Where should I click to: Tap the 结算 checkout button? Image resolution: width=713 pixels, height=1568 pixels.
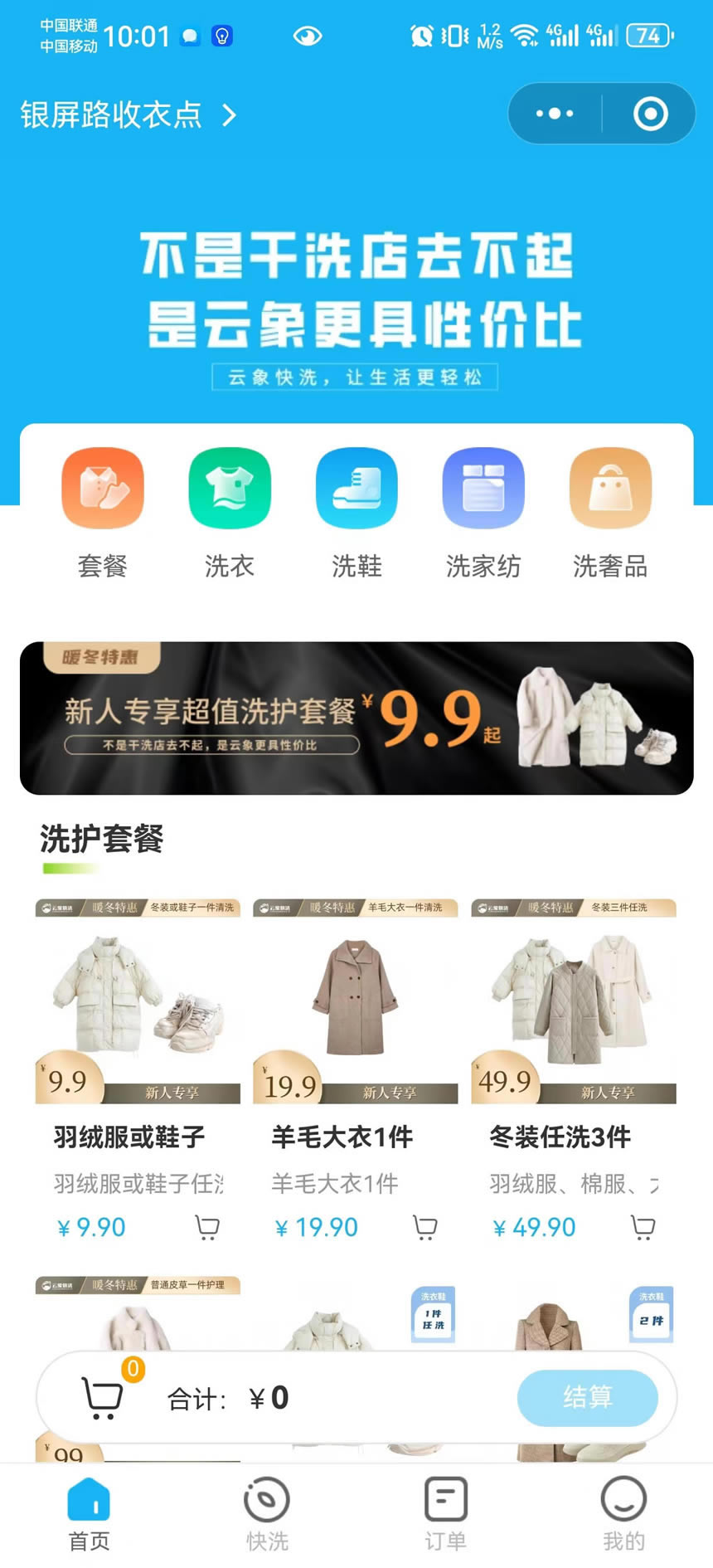click(587, 1398)
